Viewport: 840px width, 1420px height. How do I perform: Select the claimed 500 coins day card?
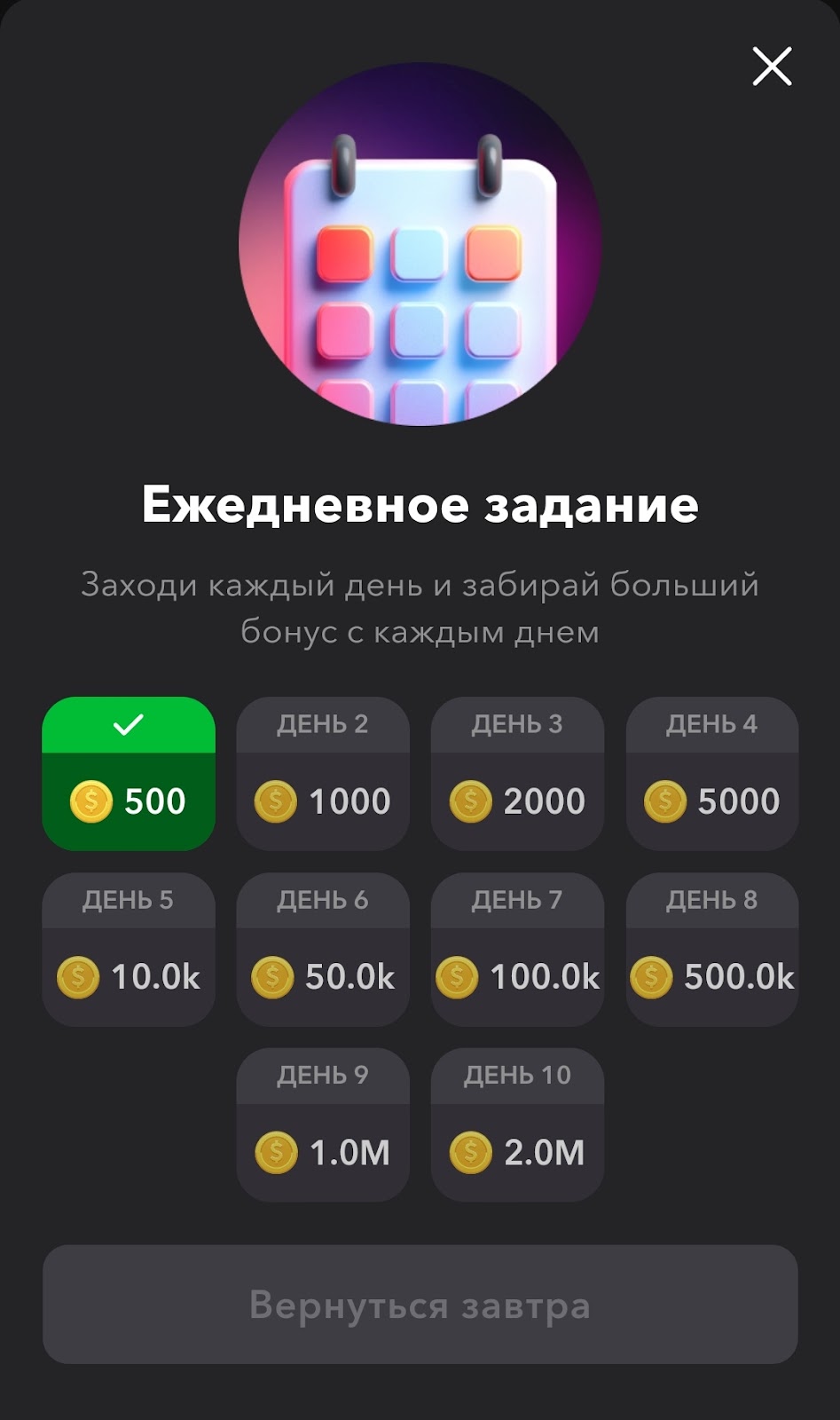coord(129,774)
